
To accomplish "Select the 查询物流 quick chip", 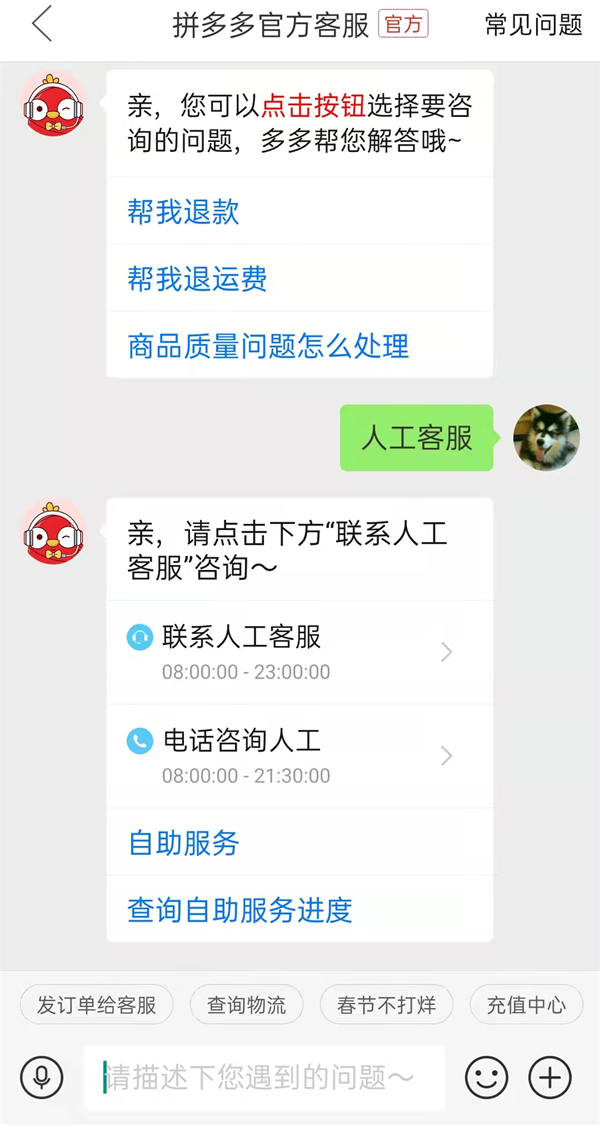I will pos(246,1005).
